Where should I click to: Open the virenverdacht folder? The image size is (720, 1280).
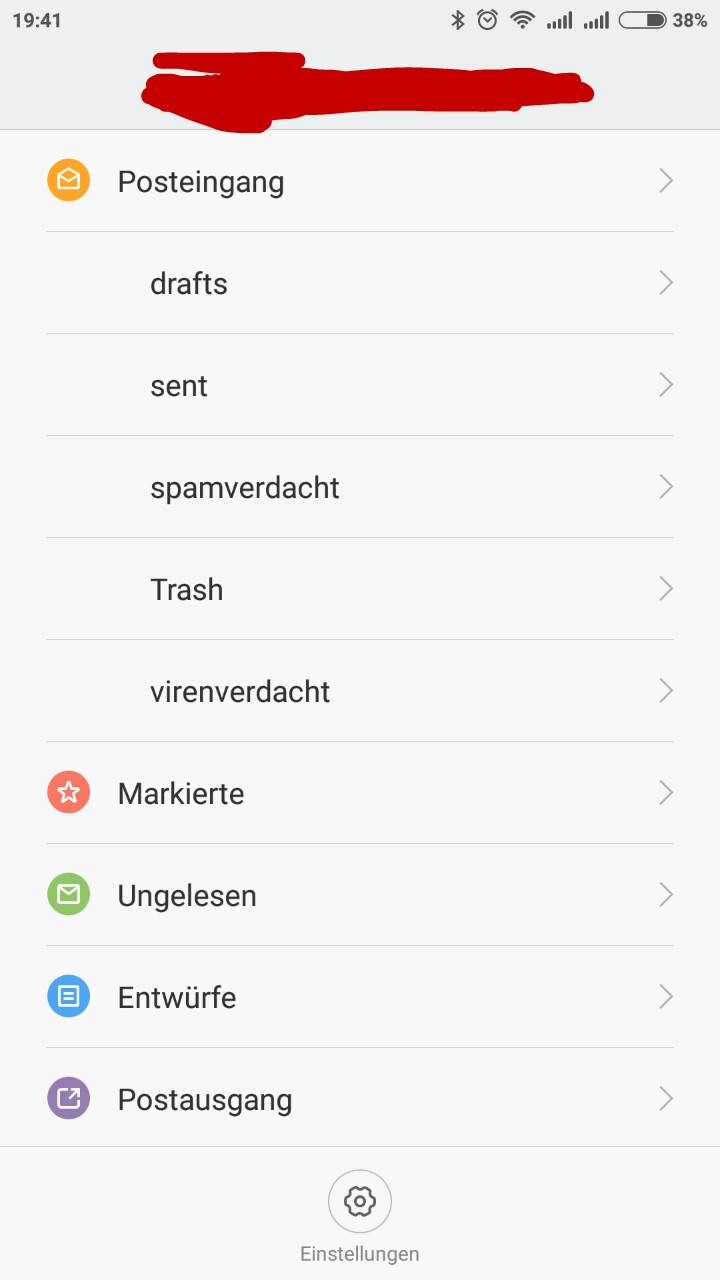[x=360, y=691]
